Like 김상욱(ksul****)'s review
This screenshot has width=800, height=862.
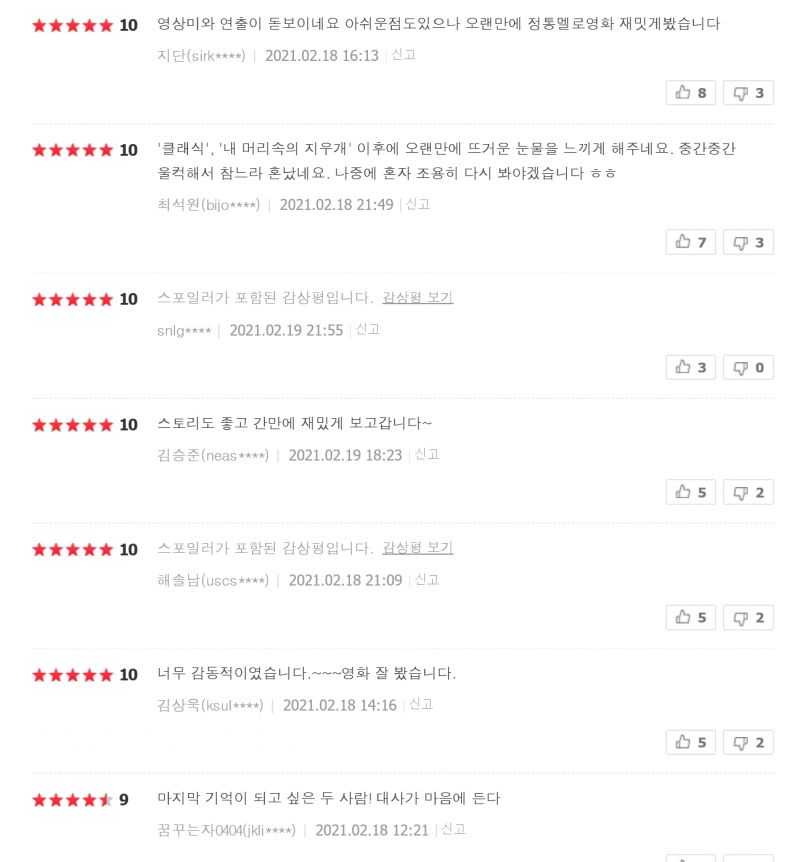click(691, 743)
